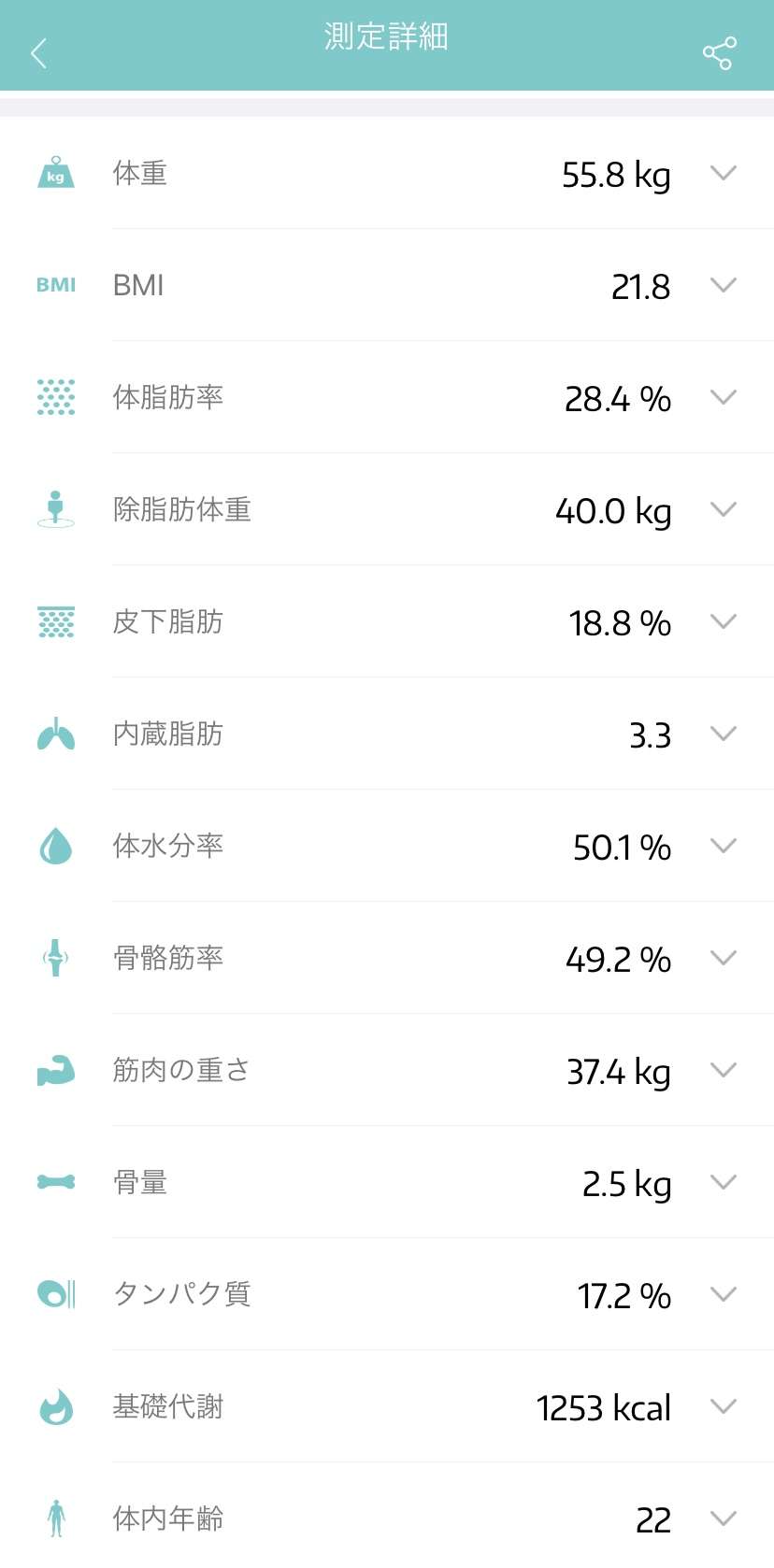The width and height of the screenshot is (774, 1568).
Task: Show details for タンパク質
Action: coord(387,1294)
